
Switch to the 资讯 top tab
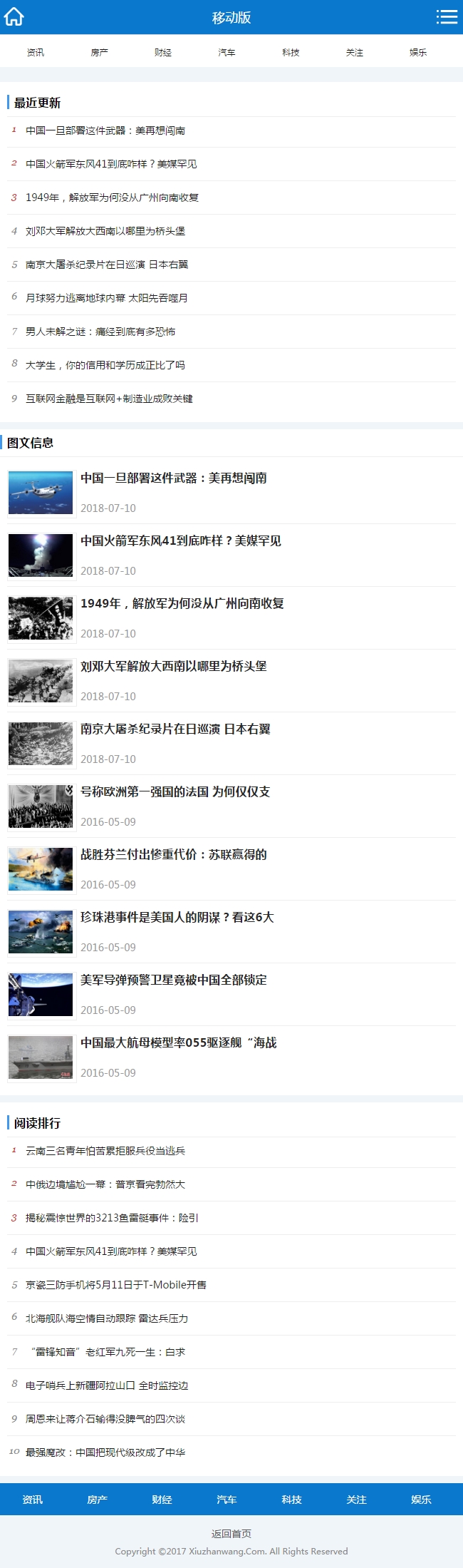(36, 53)
